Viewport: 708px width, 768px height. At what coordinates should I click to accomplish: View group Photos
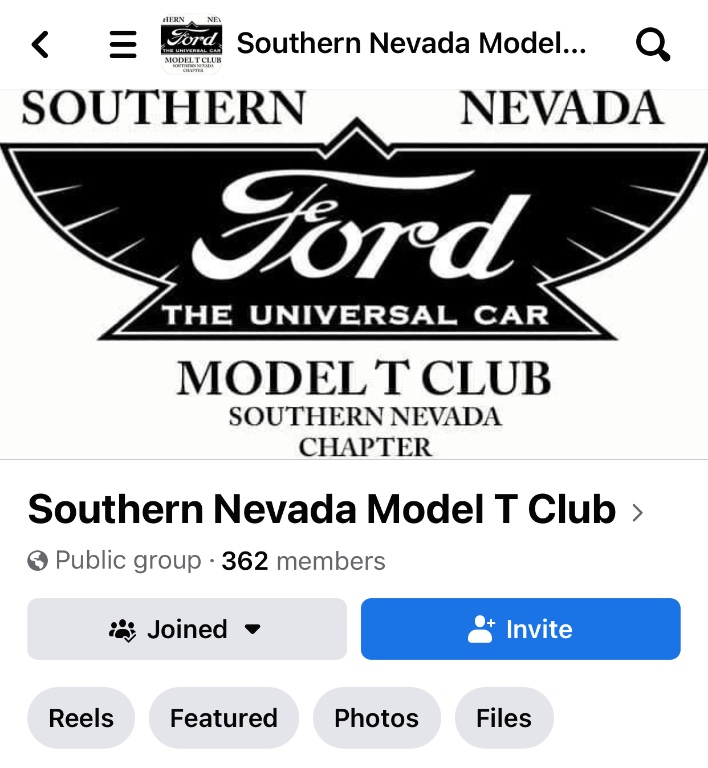(x=376, y=718)
